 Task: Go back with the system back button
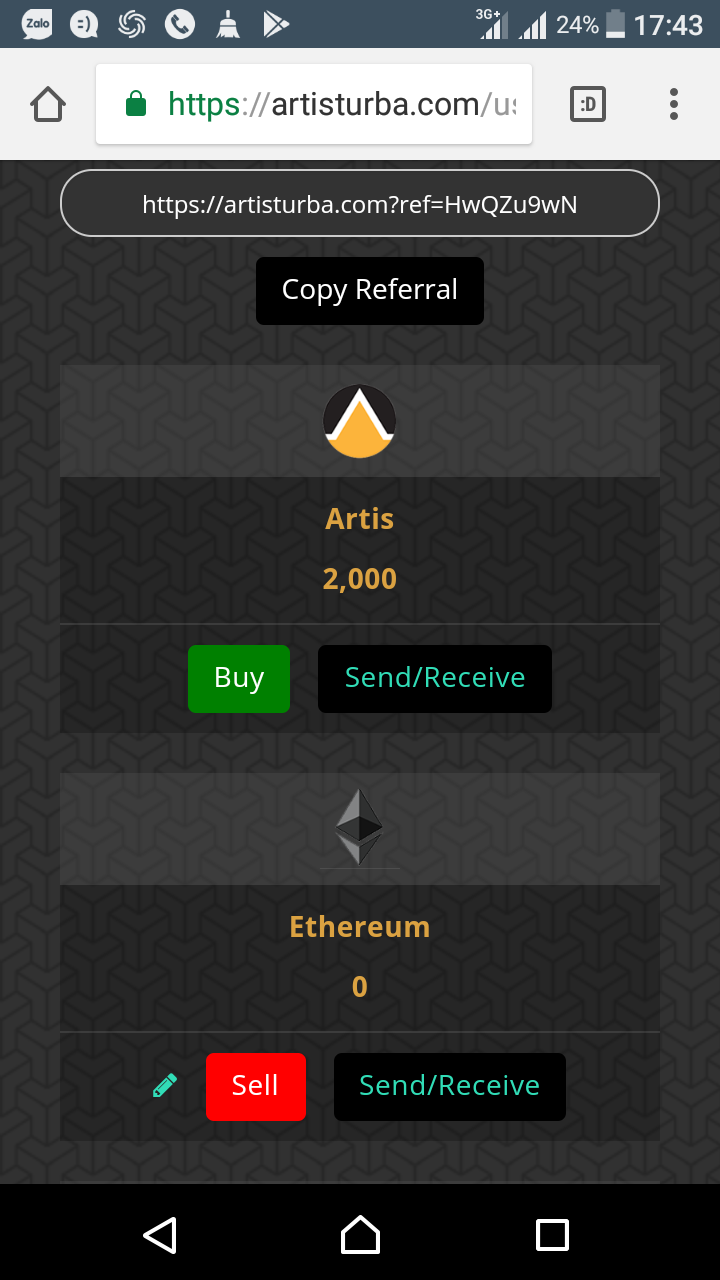point(160,1235)
